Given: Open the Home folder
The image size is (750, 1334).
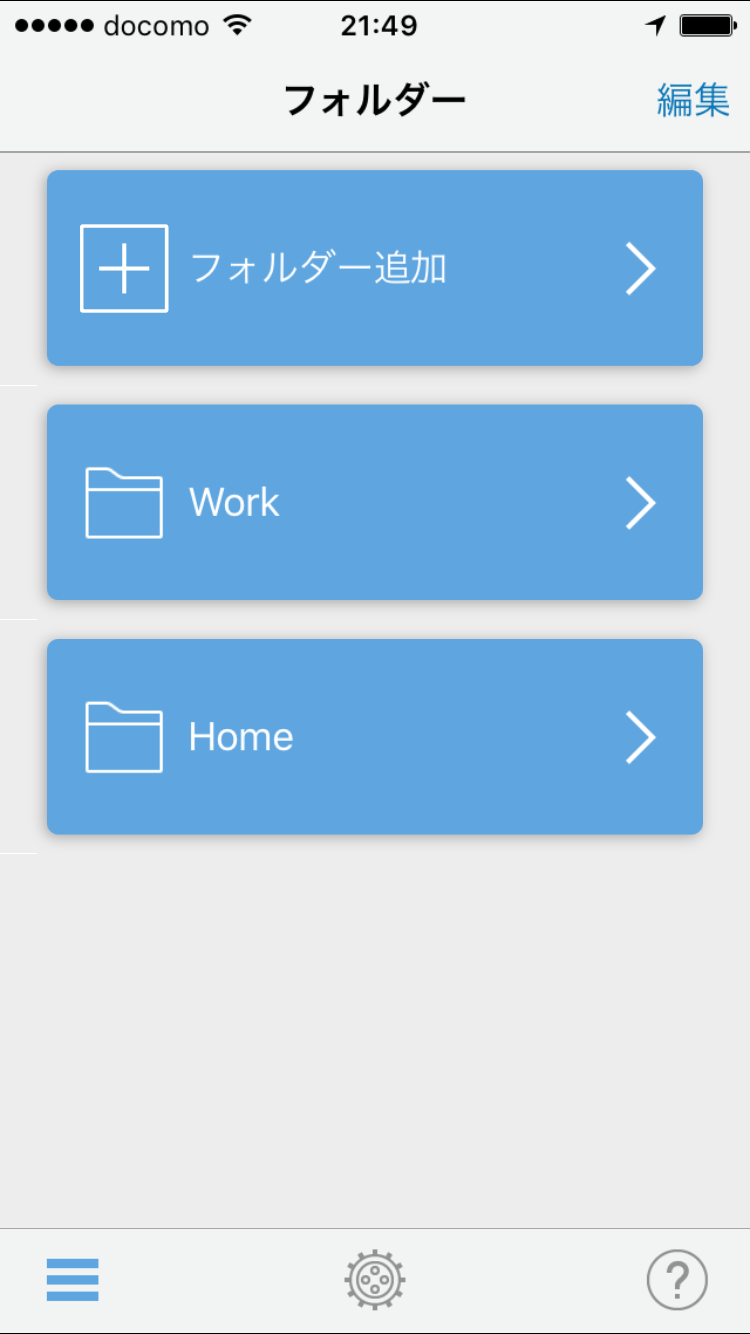Looking at the screenshot, I should (x=375, y=737).
